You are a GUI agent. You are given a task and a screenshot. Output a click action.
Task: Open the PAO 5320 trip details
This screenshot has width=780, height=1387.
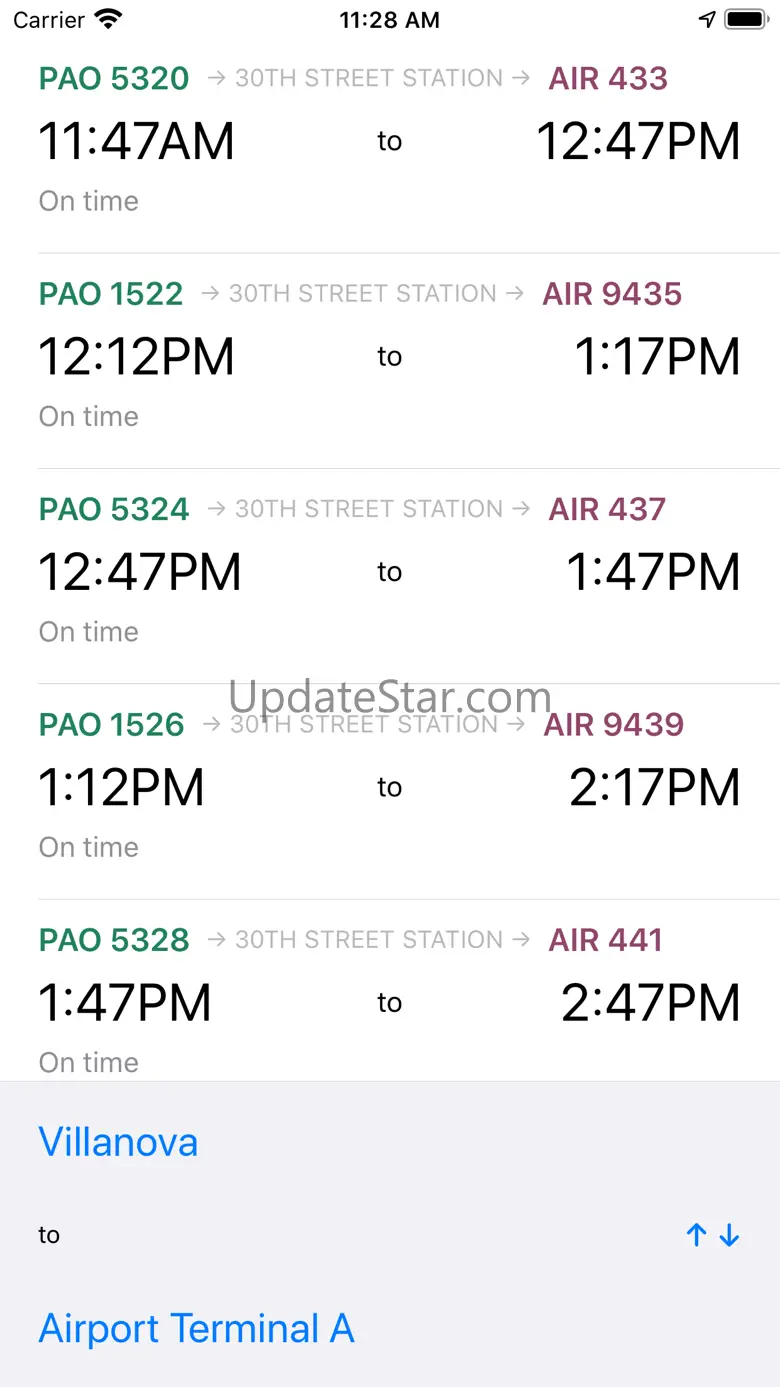(x=390, y=145)
